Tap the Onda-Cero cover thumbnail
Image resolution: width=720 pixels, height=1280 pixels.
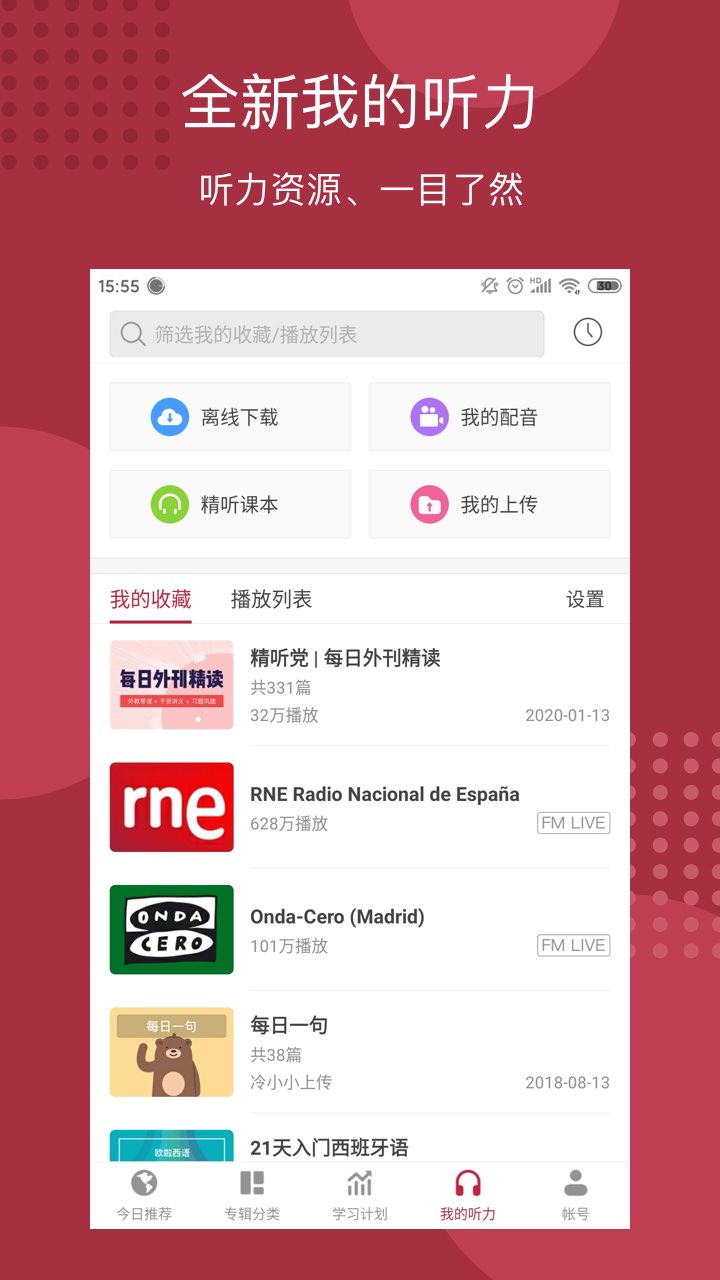pyautogui.click(x=171, y=929)
